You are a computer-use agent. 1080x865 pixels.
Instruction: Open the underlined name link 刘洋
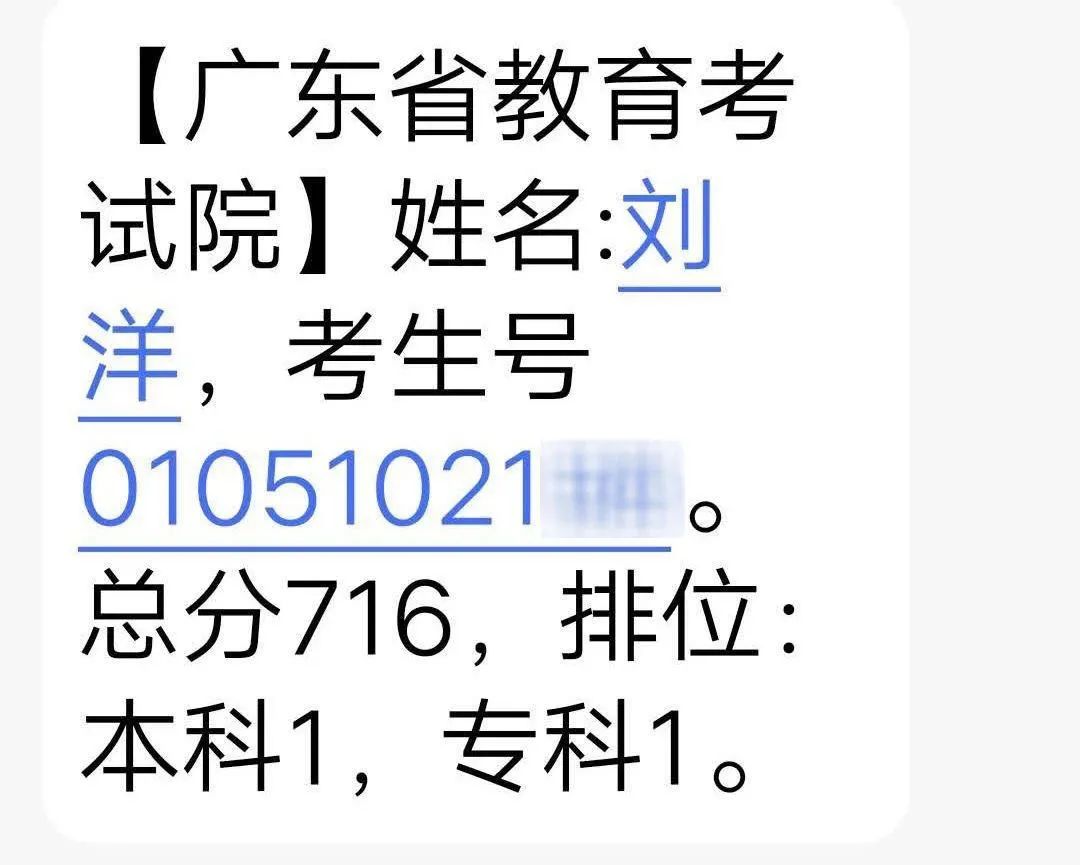coord(668,232)
